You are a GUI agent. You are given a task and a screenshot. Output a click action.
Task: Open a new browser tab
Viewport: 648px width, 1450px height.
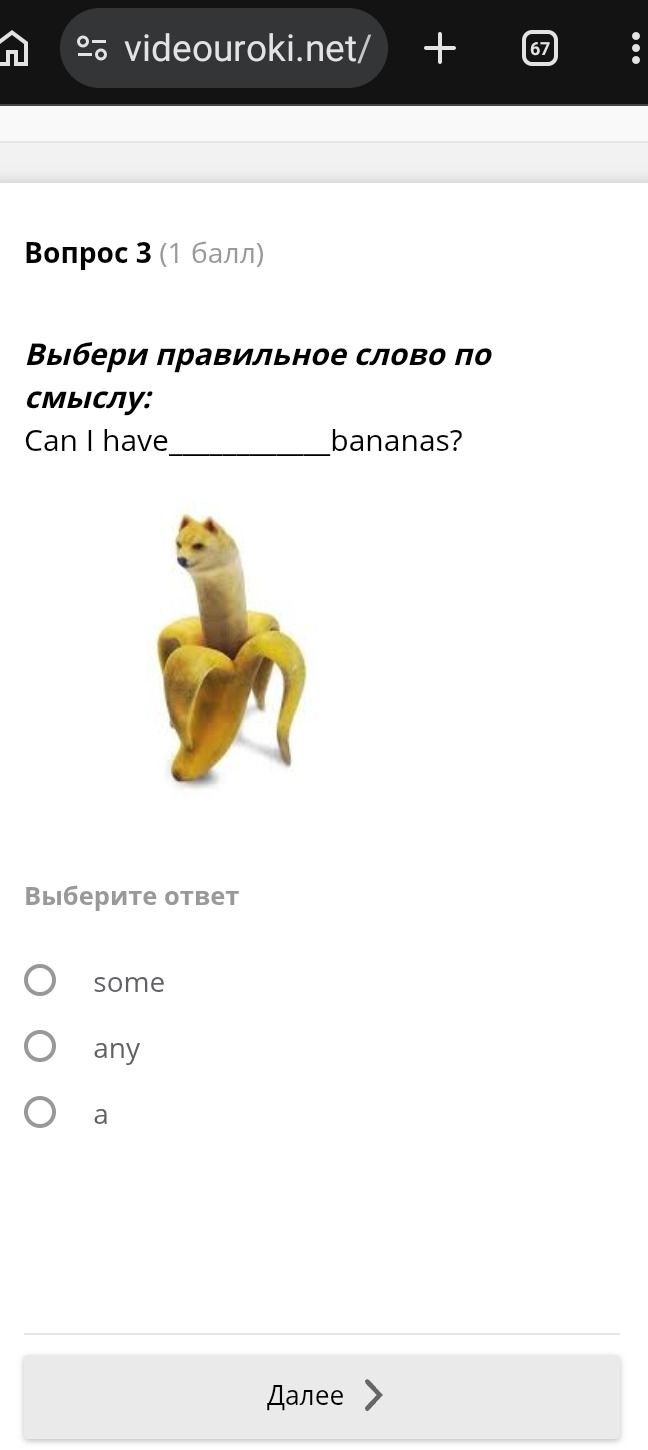pyautogui.click(x=440, y=48)
